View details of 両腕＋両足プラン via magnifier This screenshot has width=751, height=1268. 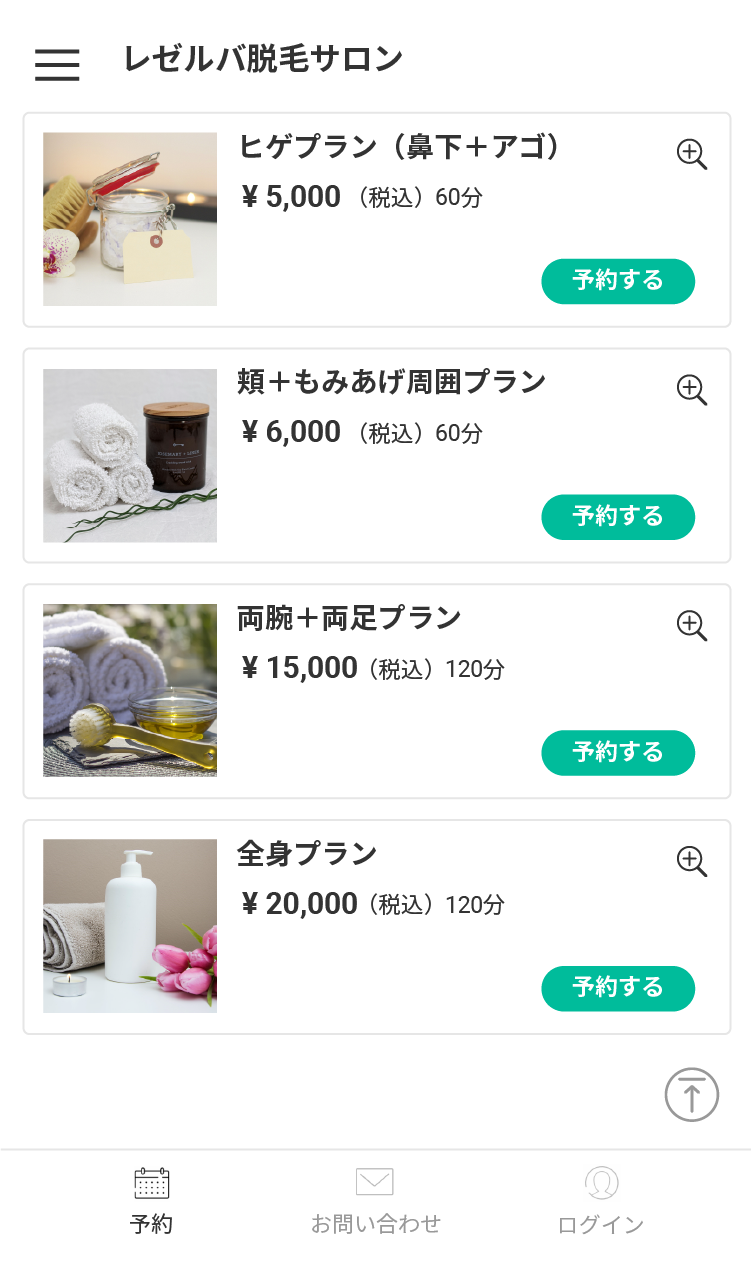pyautogui.click(x=691, y=625)
